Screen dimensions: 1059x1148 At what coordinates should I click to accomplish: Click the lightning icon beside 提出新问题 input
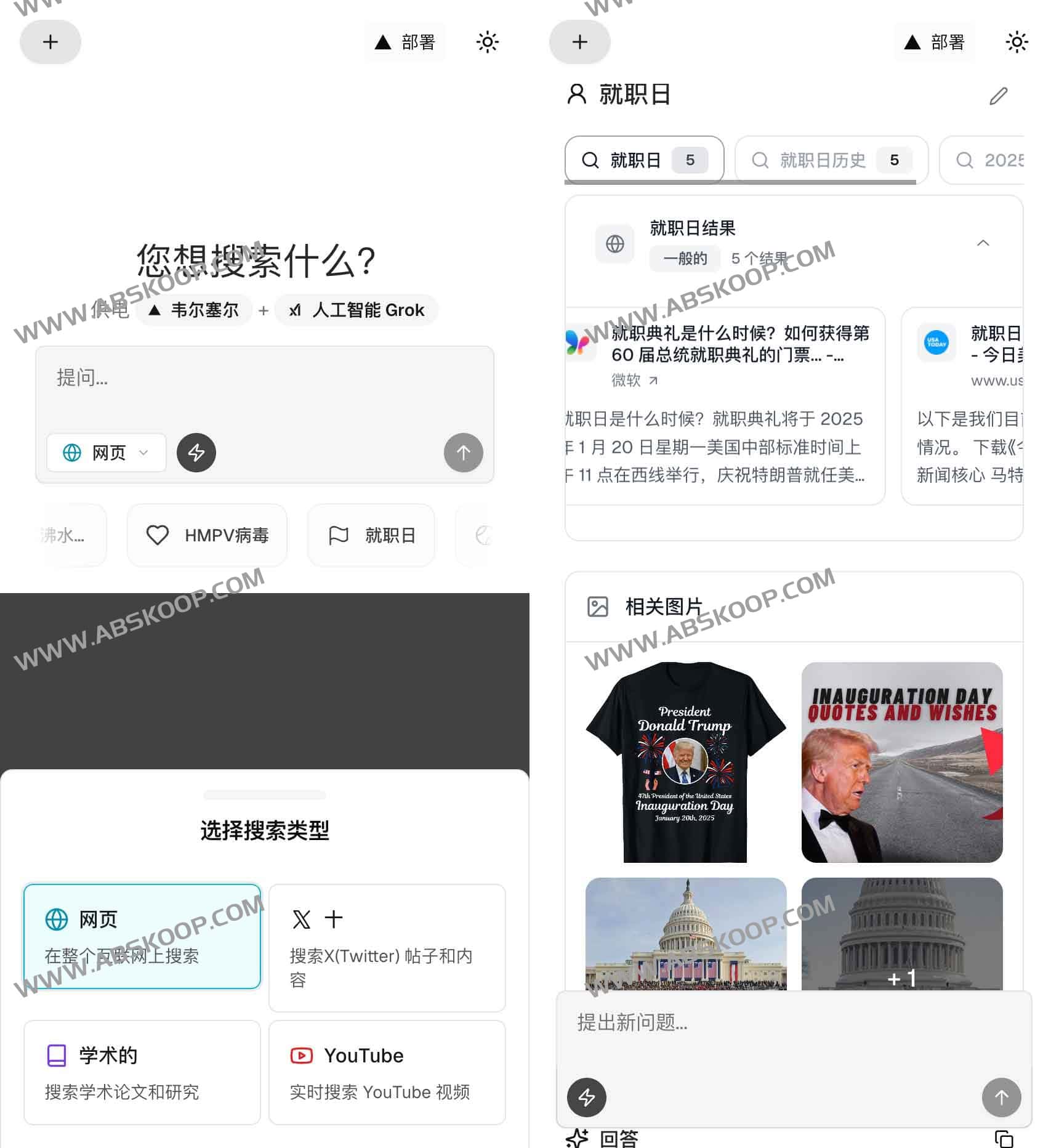pos(586,1097)
